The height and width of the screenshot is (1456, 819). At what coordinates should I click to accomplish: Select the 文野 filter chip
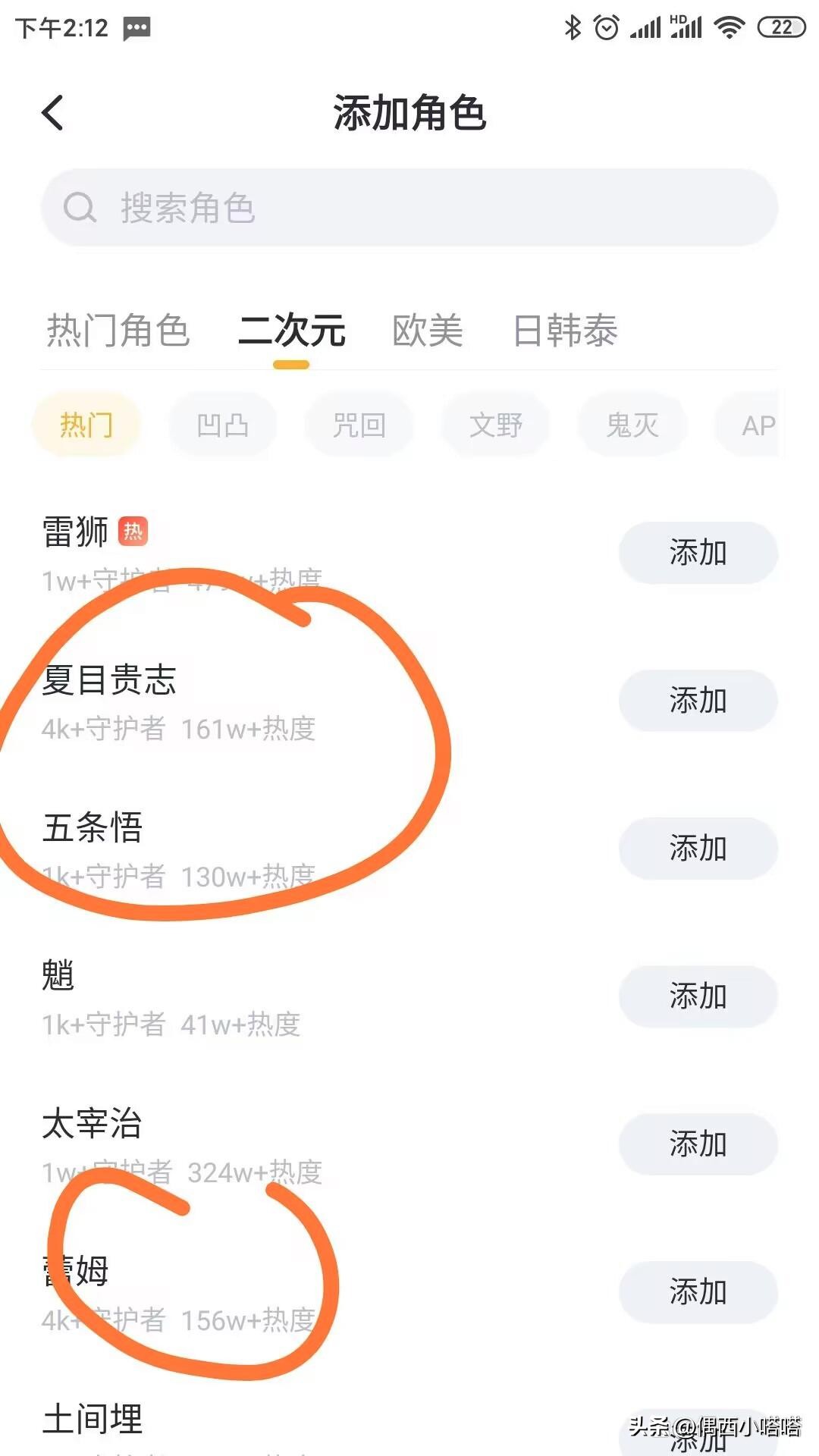click(494, 425)
